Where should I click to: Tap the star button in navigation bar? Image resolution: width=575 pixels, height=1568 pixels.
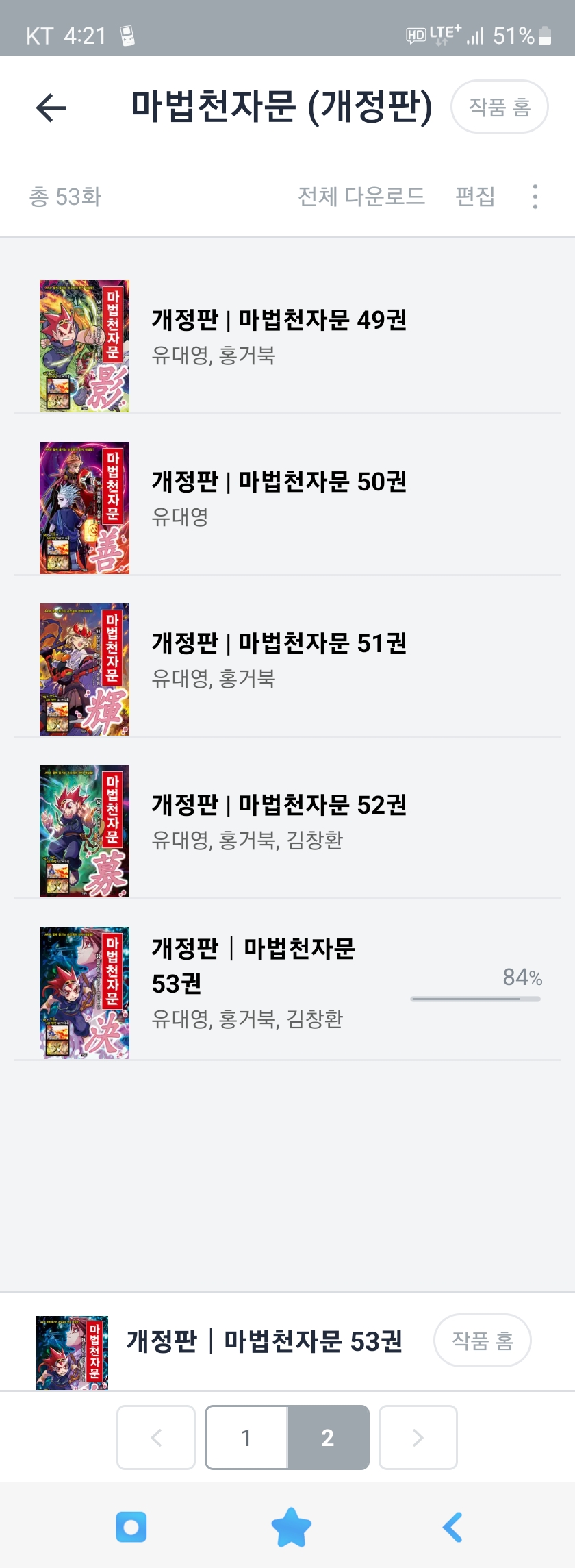(x=291, y=1528)
